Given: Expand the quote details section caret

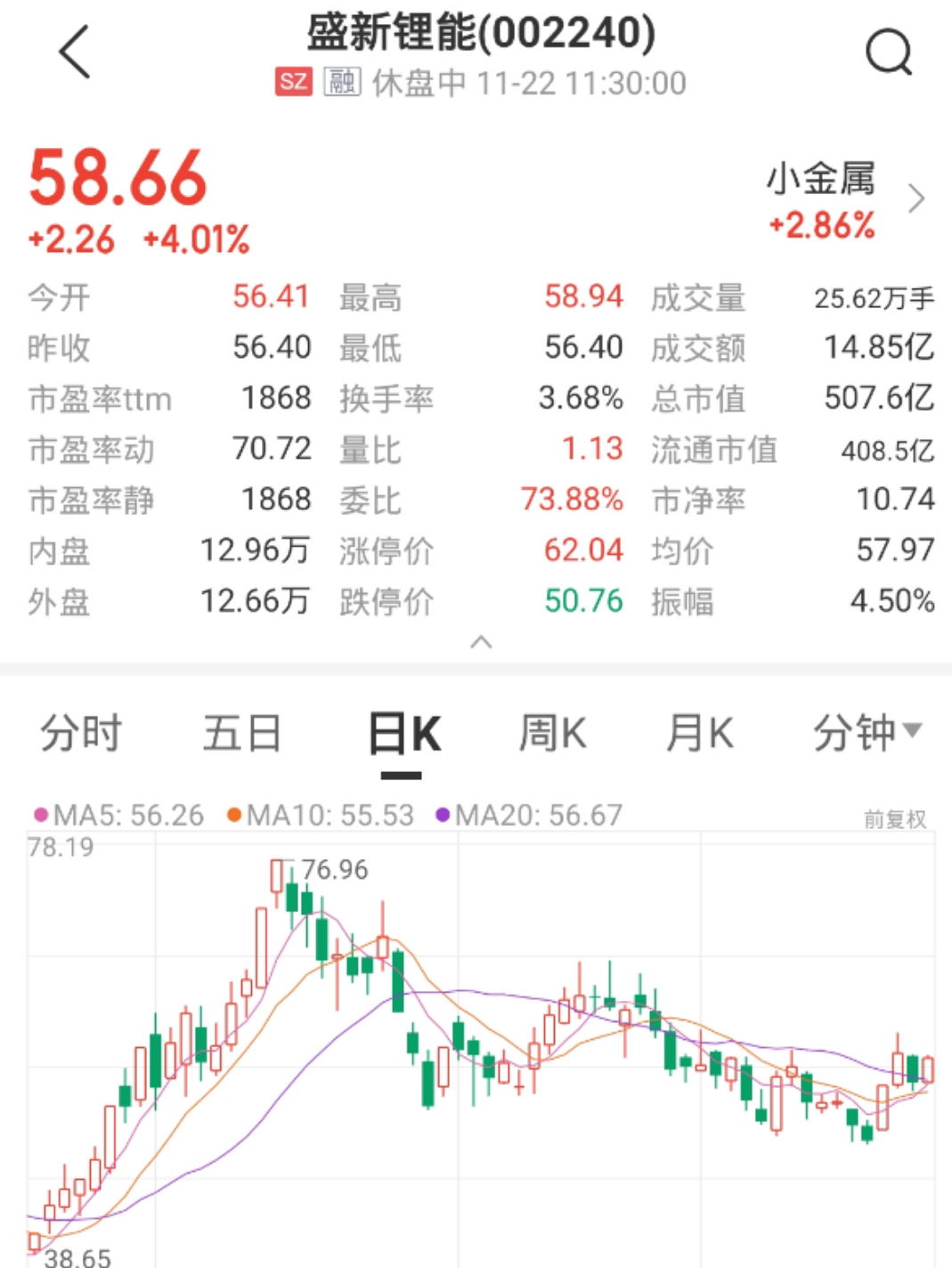Looking at the screenshot, I should tap(479, 641).
